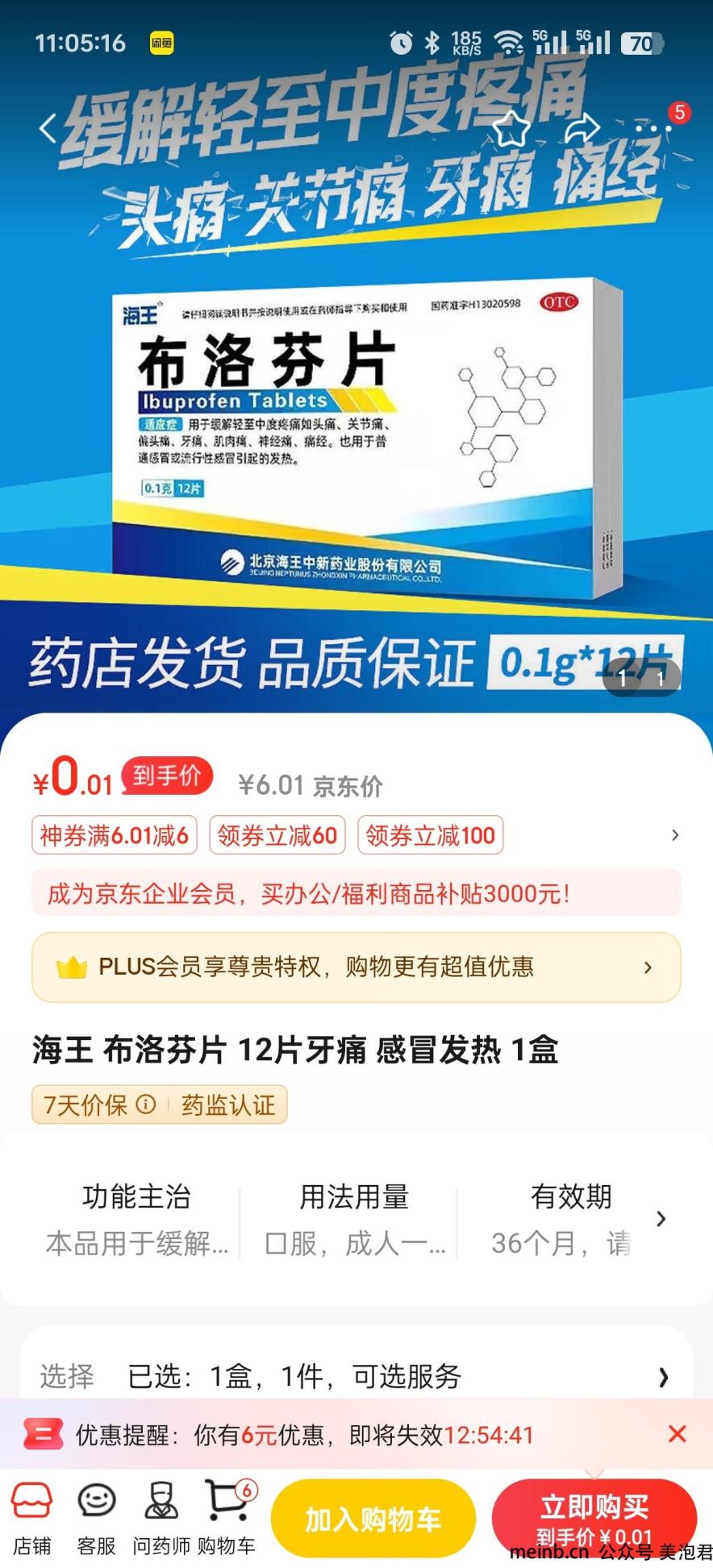View 7天价保 info details
Screen dimensions: 713x1568
tap(146, 1104)
